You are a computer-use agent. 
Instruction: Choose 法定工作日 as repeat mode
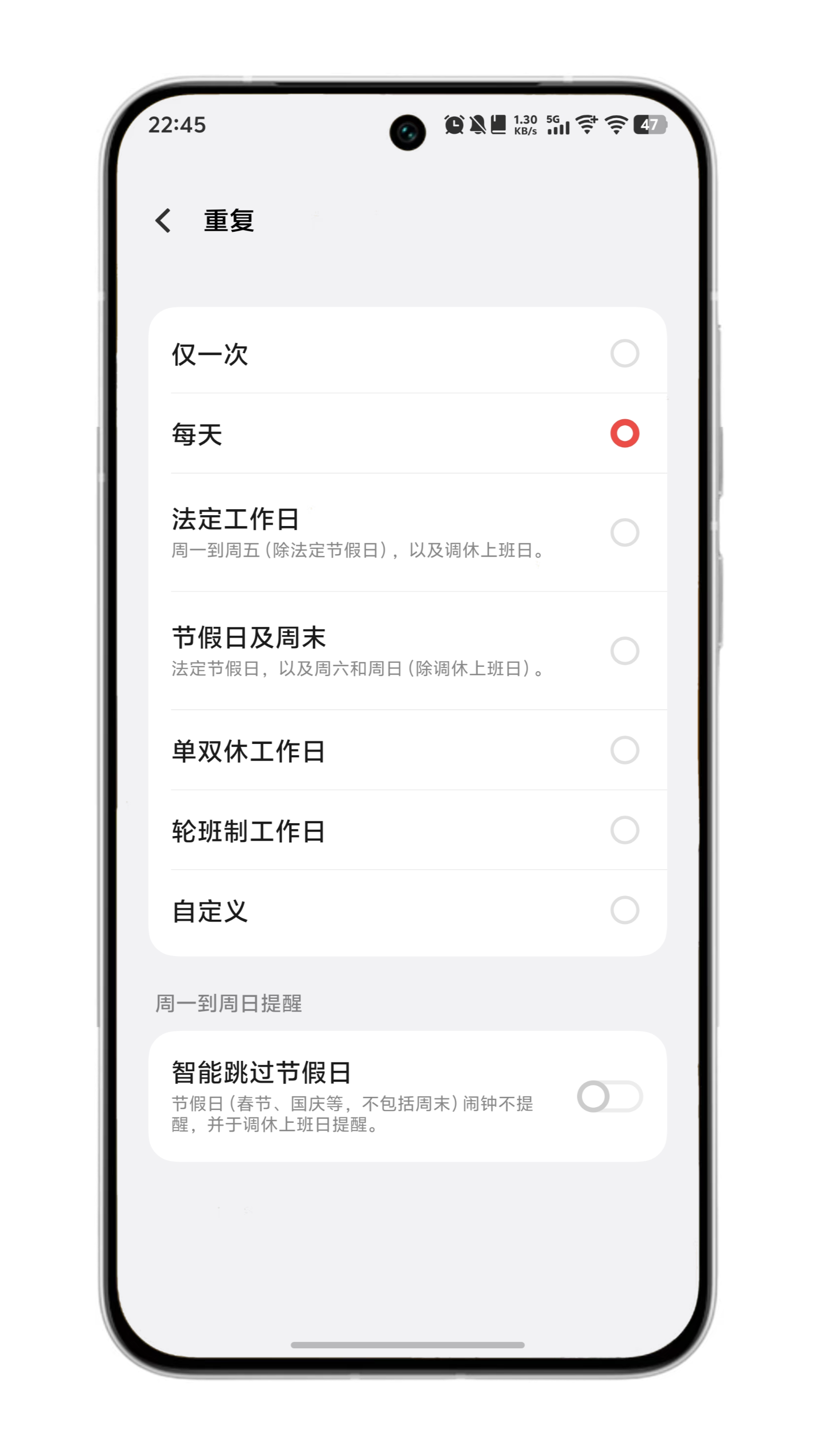point(624,532)
